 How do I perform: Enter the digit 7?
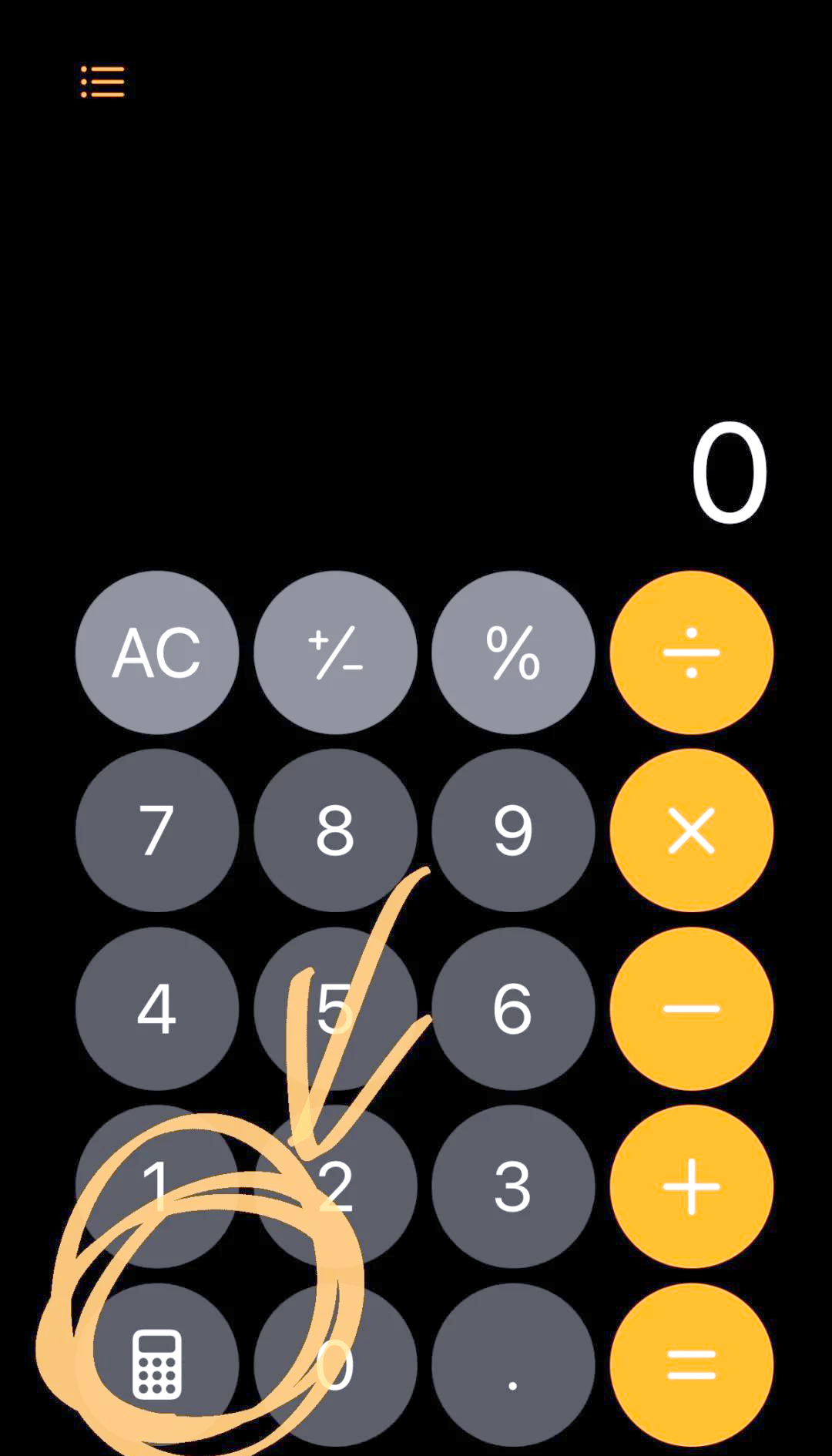tap(157, 830)
